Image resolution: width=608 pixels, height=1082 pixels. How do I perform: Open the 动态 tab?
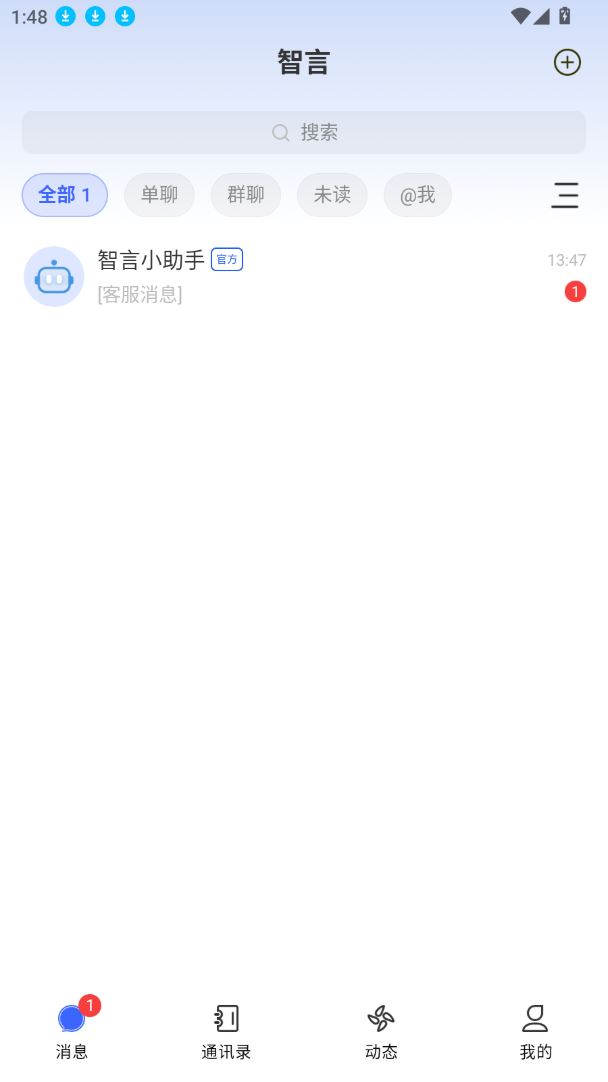point(381,1030)
